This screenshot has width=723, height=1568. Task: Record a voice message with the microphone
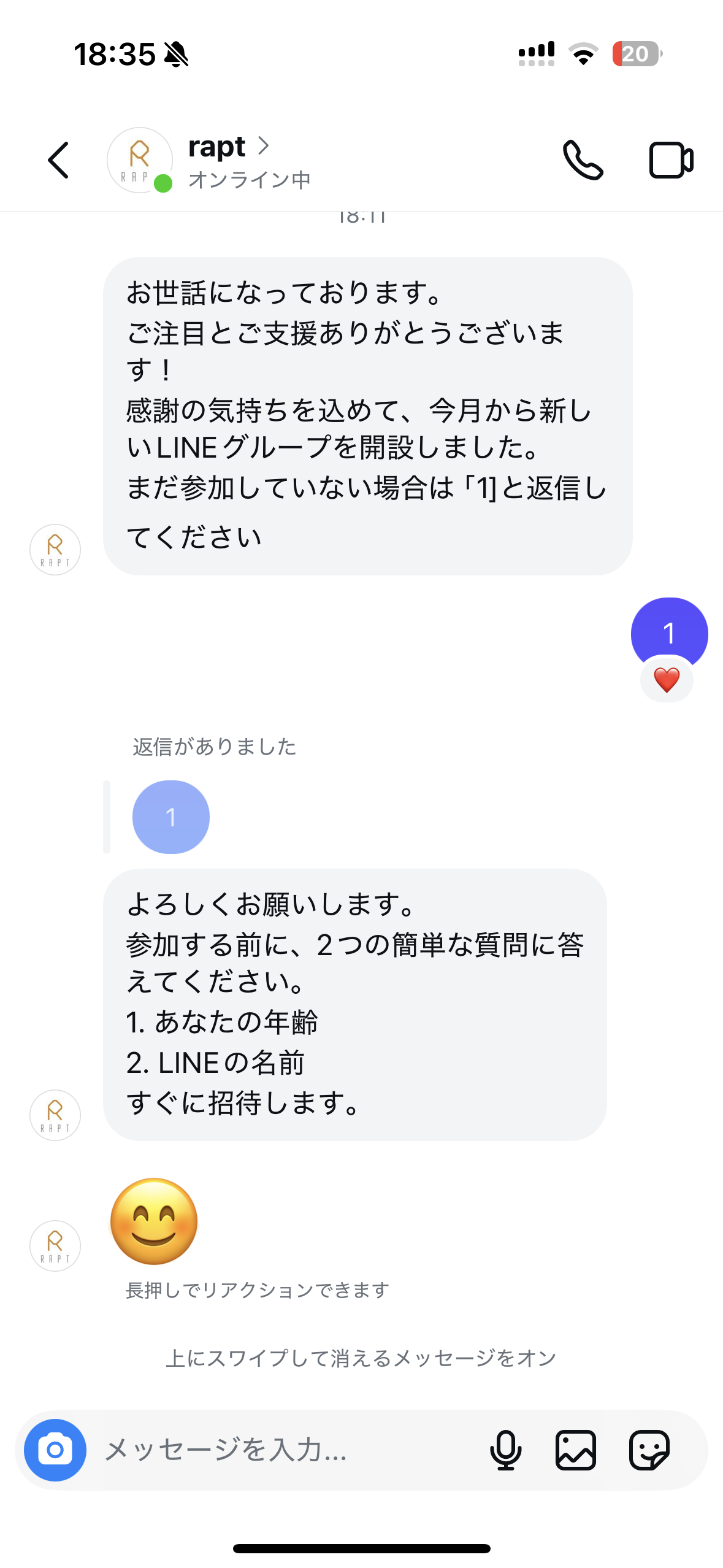[x=505, y=1450]
